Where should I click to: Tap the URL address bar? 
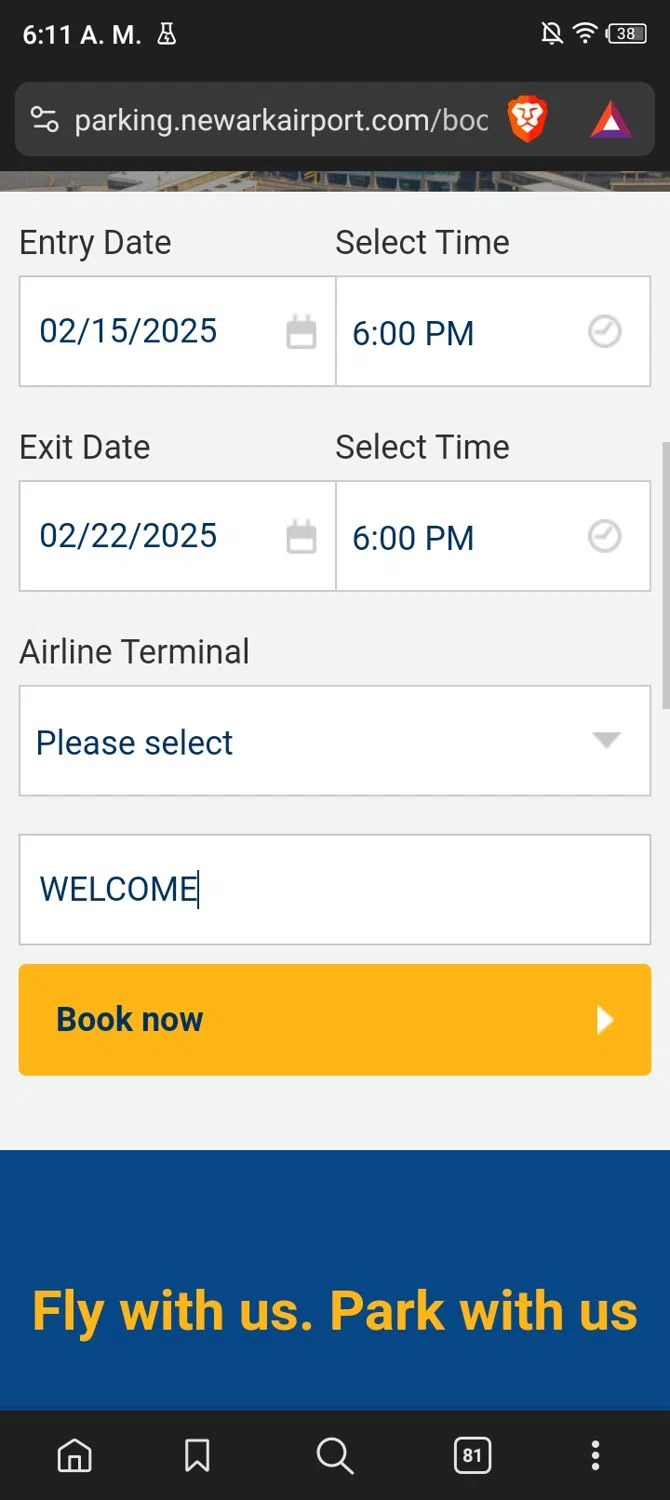click(x=280, y=121)
